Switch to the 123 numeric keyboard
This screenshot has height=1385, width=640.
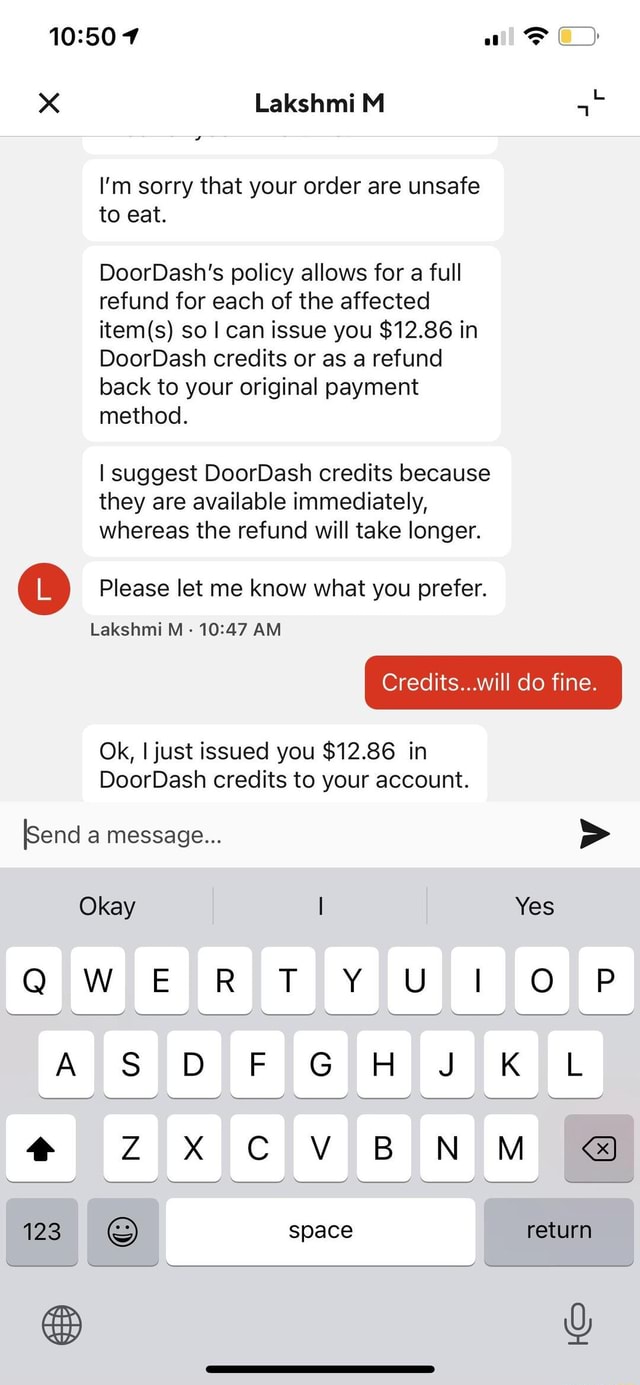click(x=42, y=1231)
